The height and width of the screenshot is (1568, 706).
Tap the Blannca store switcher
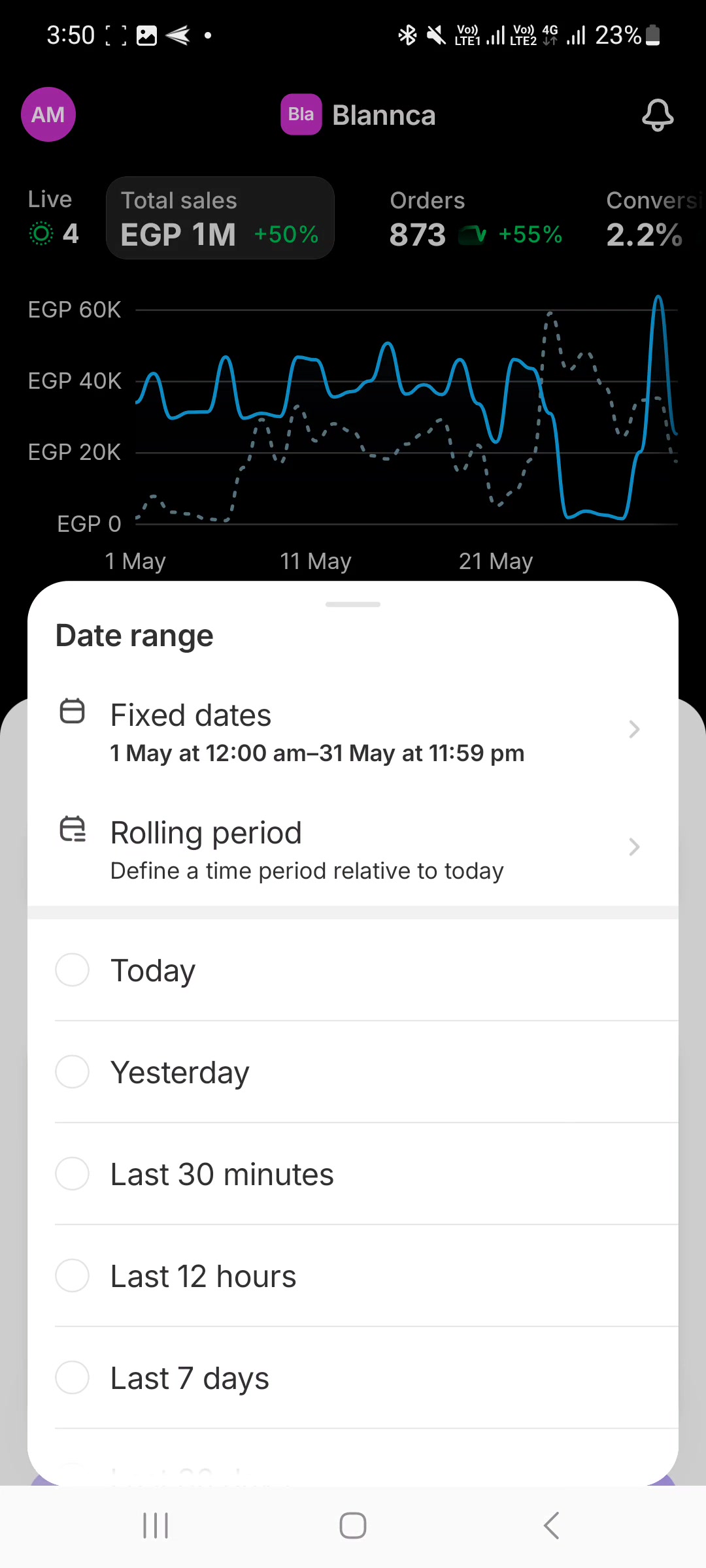(x=358, y=115)
